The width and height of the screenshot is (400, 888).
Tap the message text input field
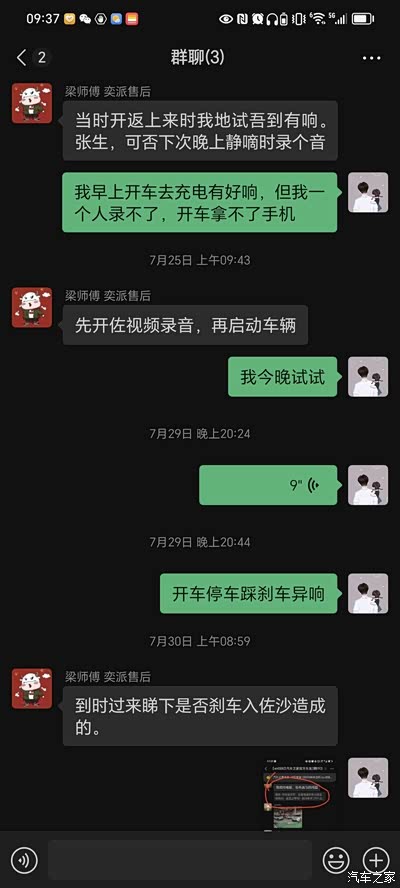180,860
